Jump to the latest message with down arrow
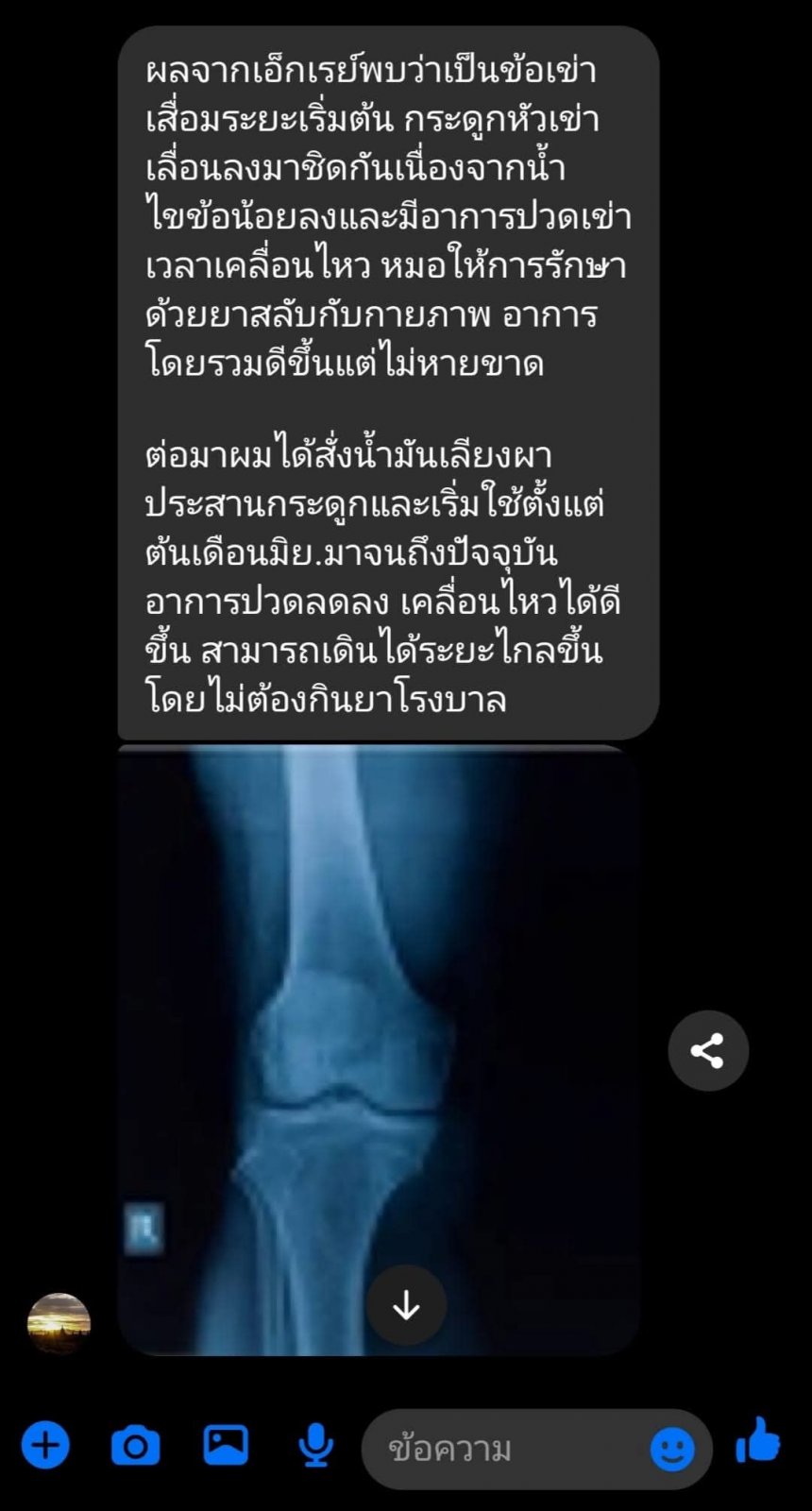 pyautogui.click(x=406, y=1305)
